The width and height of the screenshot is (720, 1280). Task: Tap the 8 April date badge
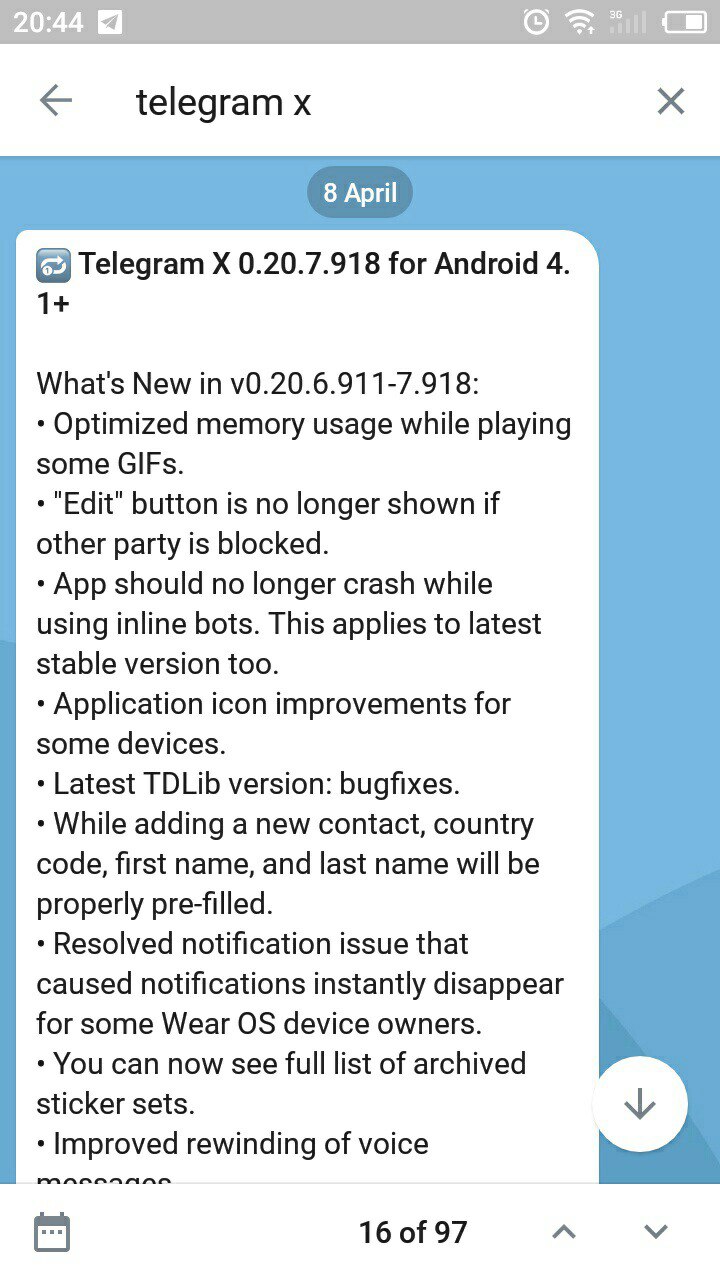click(x=360, y=192)
